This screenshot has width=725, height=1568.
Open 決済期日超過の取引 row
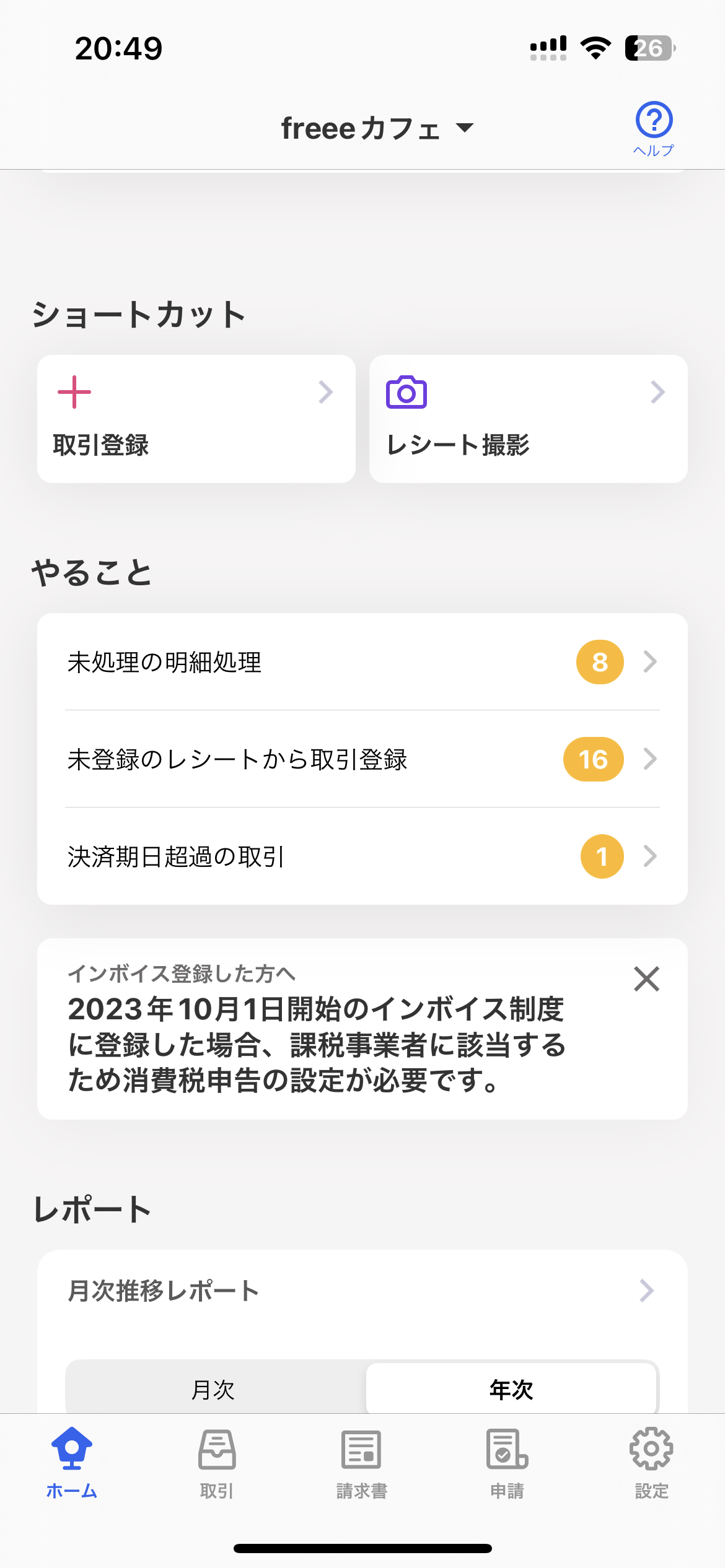(x=362, y=856)
